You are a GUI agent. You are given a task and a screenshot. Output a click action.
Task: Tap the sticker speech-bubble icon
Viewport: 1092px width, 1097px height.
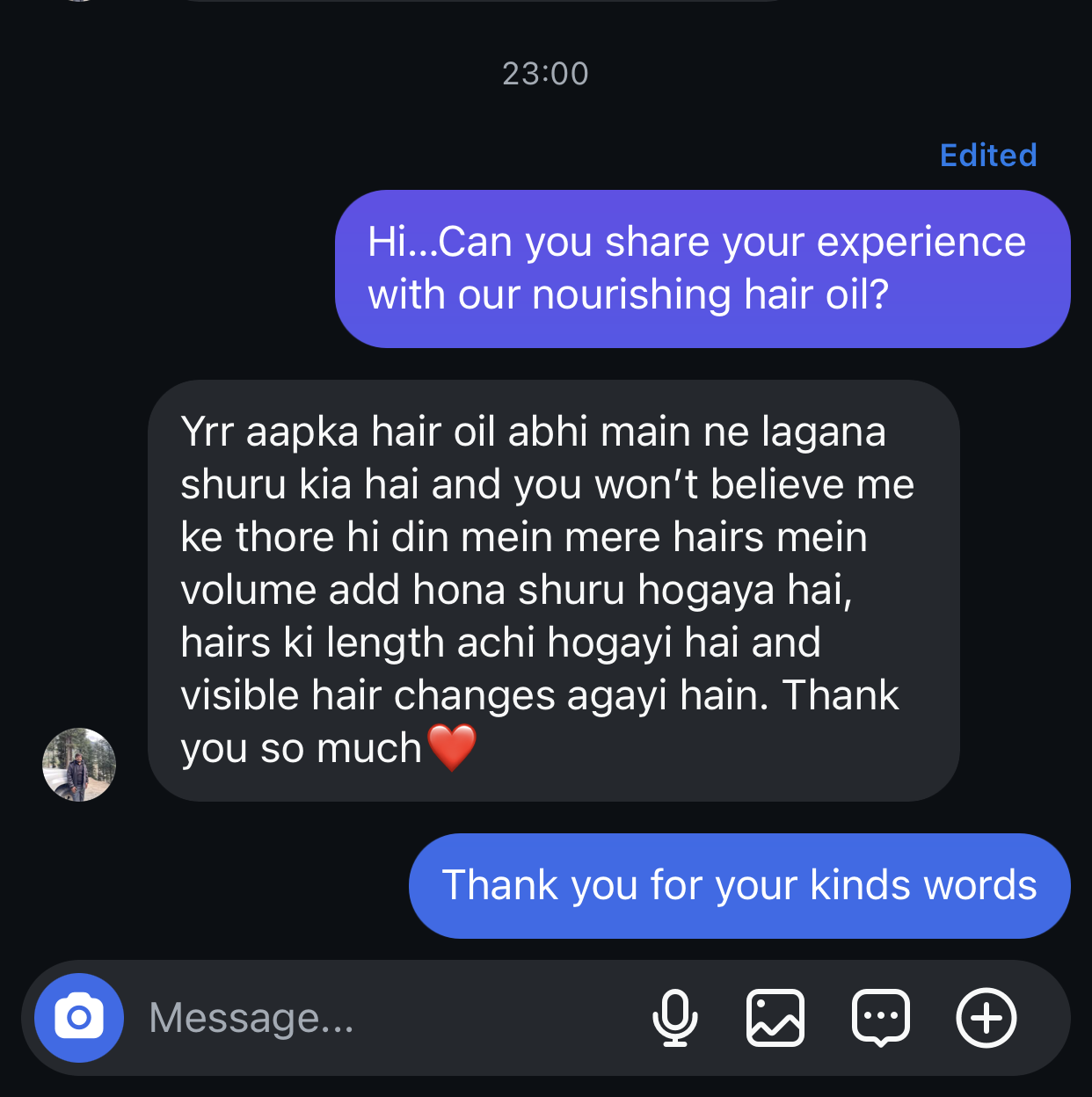click(882, 1018)
